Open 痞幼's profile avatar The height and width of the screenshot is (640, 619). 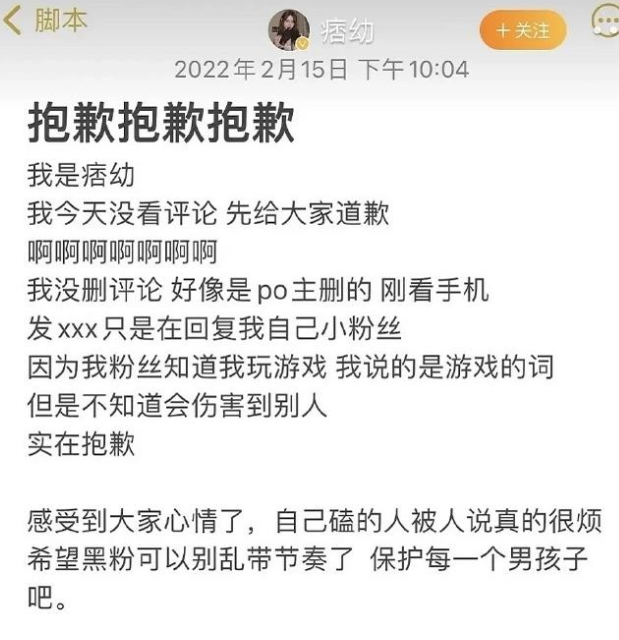[x=289, y=30]
